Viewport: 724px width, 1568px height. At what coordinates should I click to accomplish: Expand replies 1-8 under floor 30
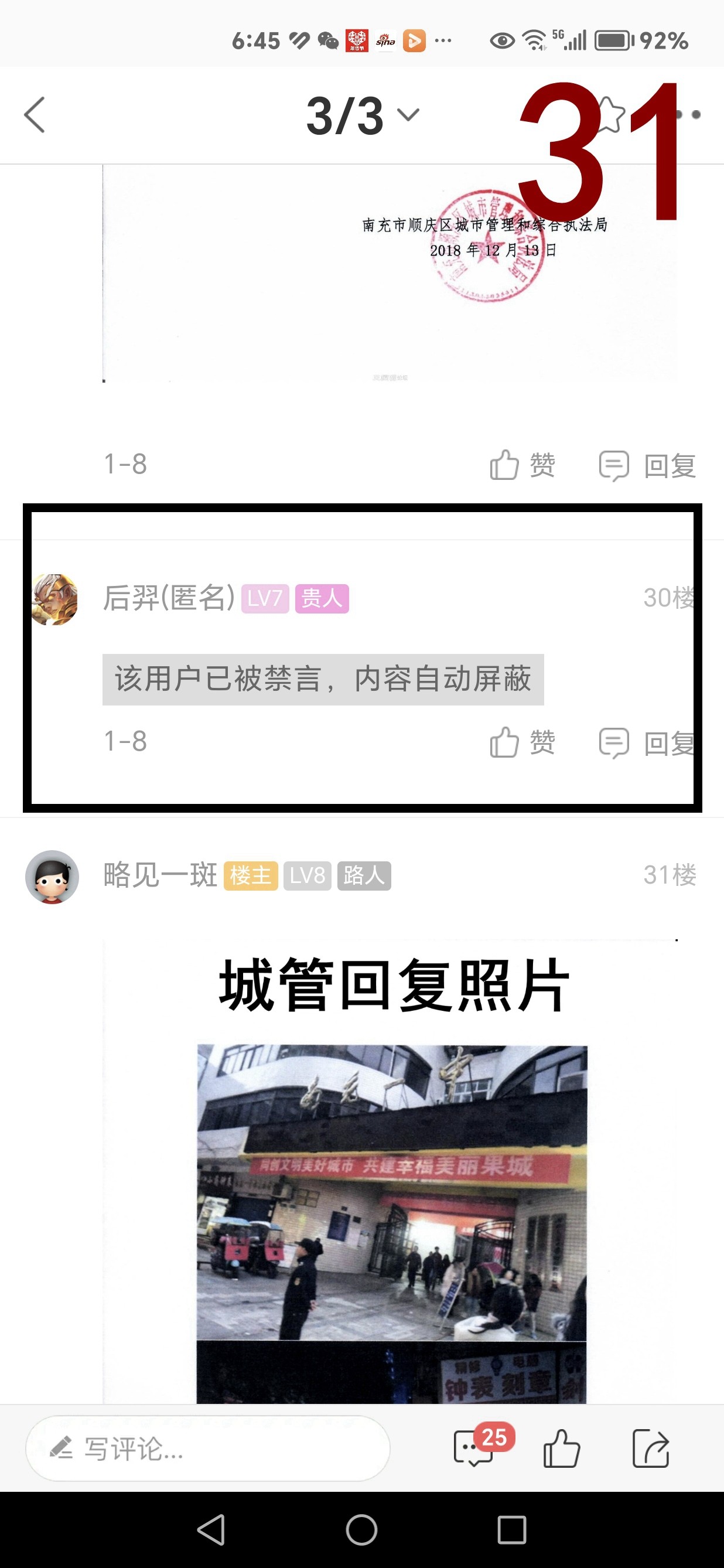[x=125, y=741]
